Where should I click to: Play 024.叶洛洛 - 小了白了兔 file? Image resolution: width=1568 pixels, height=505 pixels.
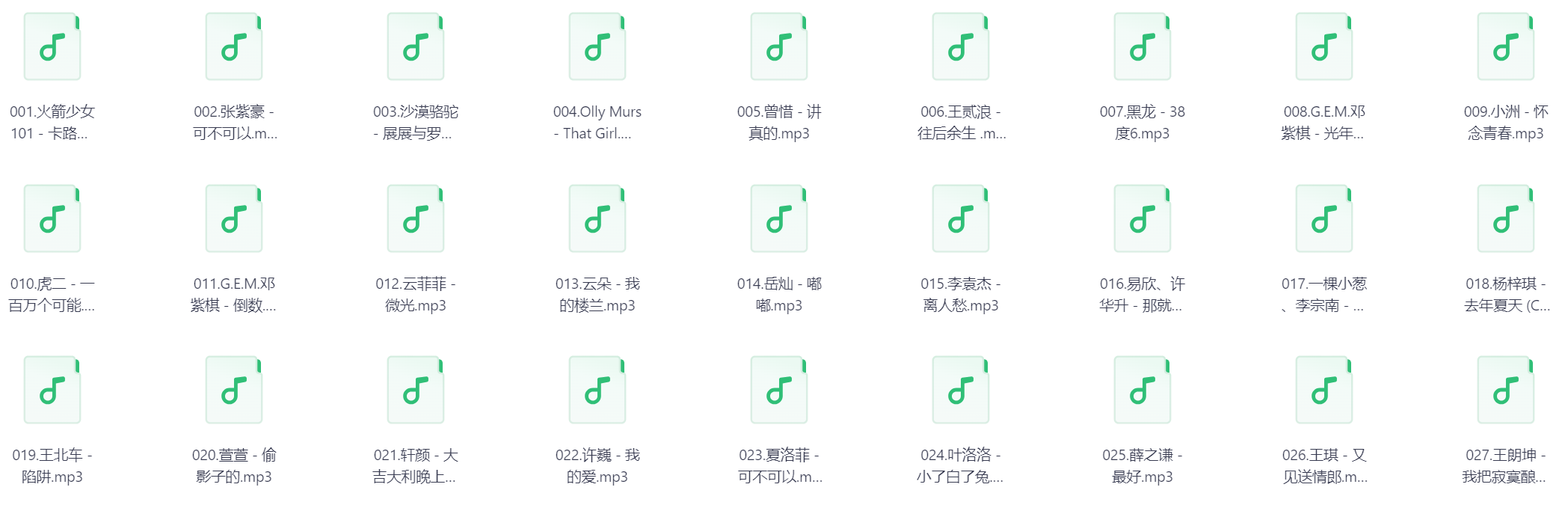961,391
